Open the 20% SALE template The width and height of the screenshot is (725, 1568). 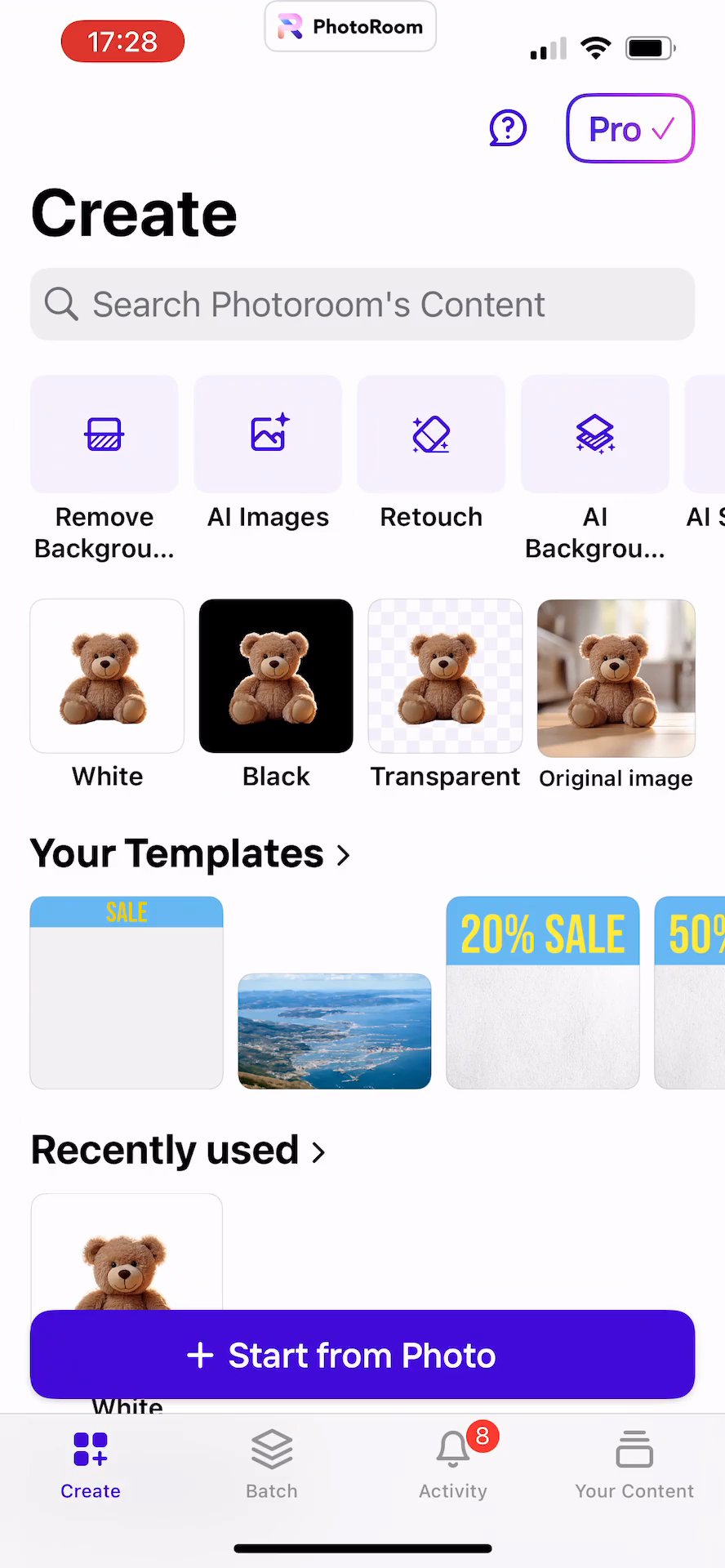[543, 993]
